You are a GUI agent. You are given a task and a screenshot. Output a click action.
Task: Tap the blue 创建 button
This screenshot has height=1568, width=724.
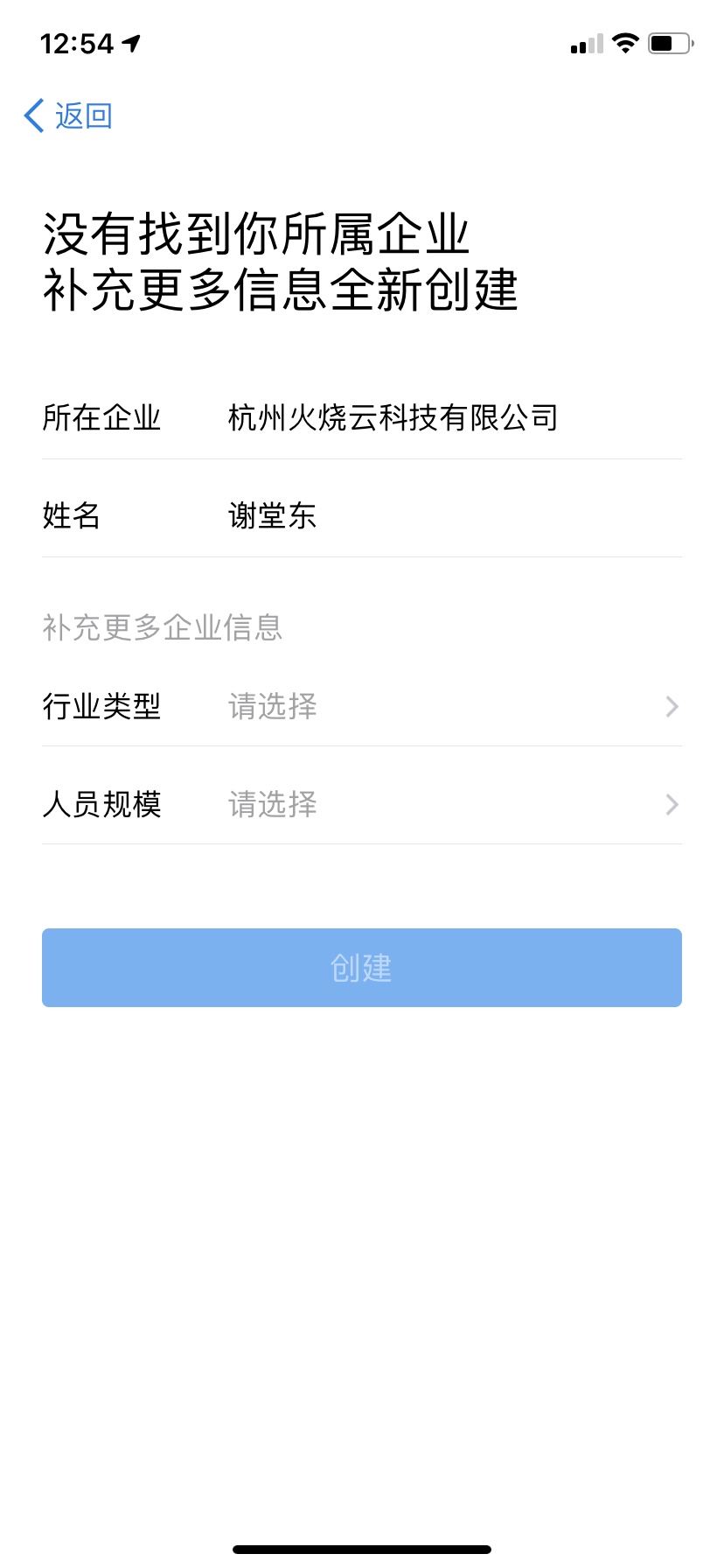362,968
